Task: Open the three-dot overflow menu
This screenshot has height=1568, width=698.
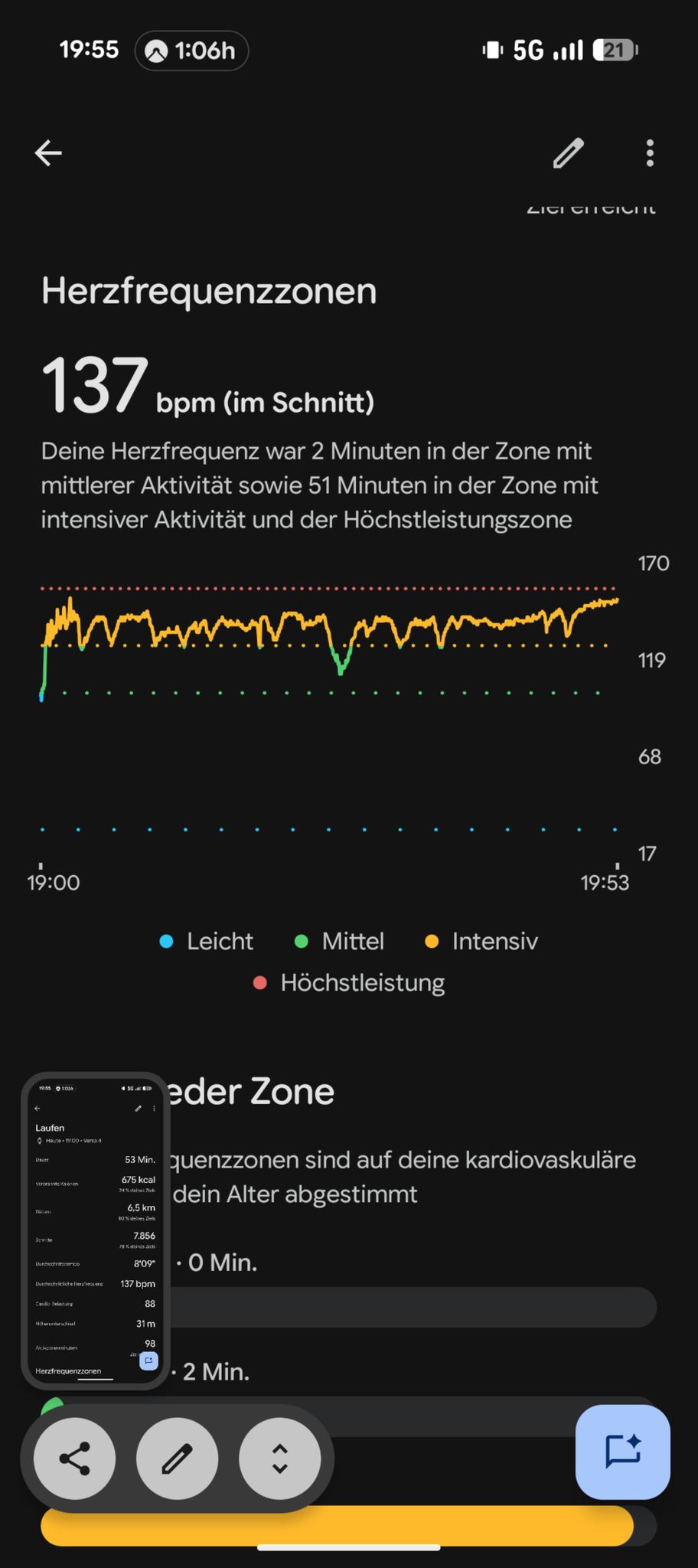Action: (650, 153)
